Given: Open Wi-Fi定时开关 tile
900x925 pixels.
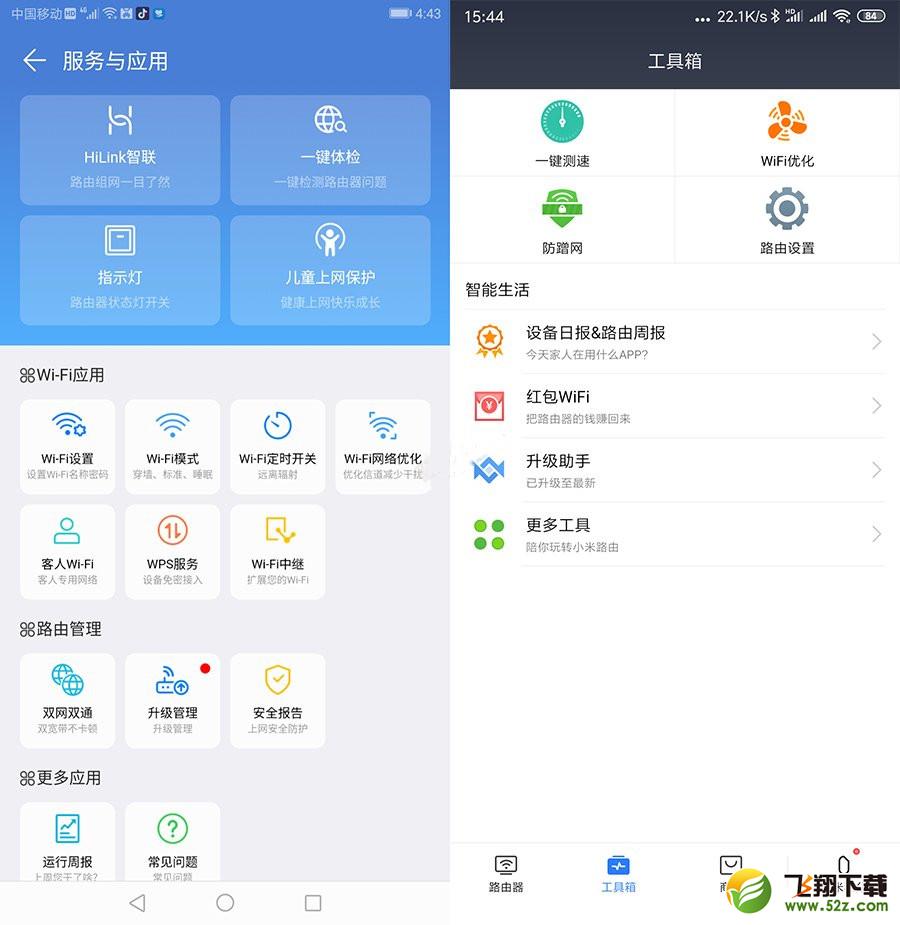Looking at the screenshot, I should tap(277, 446).
